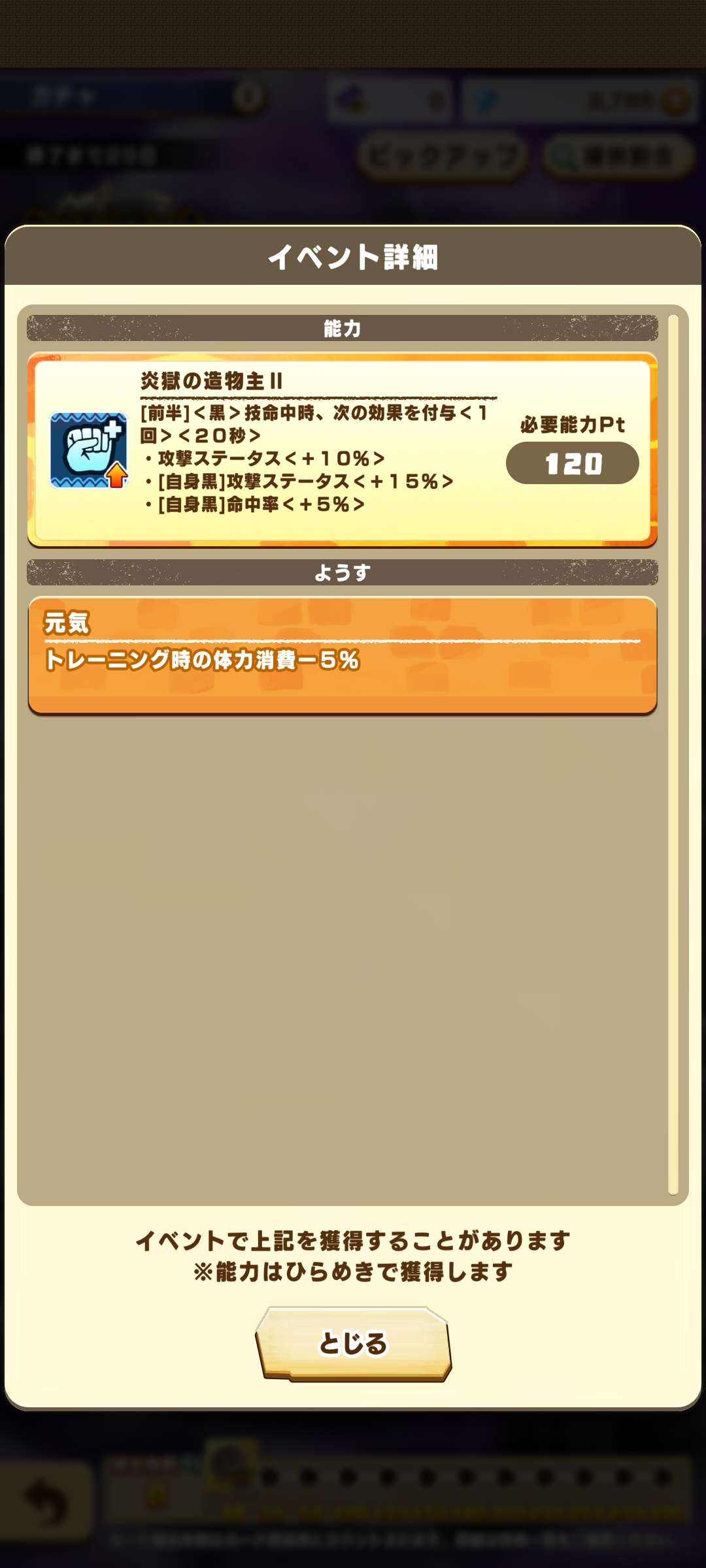Close the event details dialog with とじる
Viewport: 706px width, 1568px height.
pyautogui.click(x=353, y=1343)
